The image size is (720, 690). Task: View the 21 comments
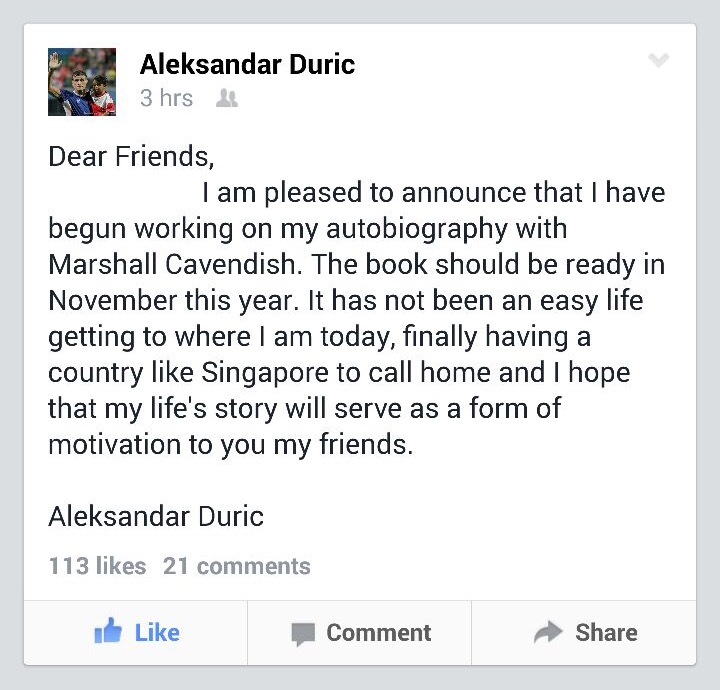(237, 566)
